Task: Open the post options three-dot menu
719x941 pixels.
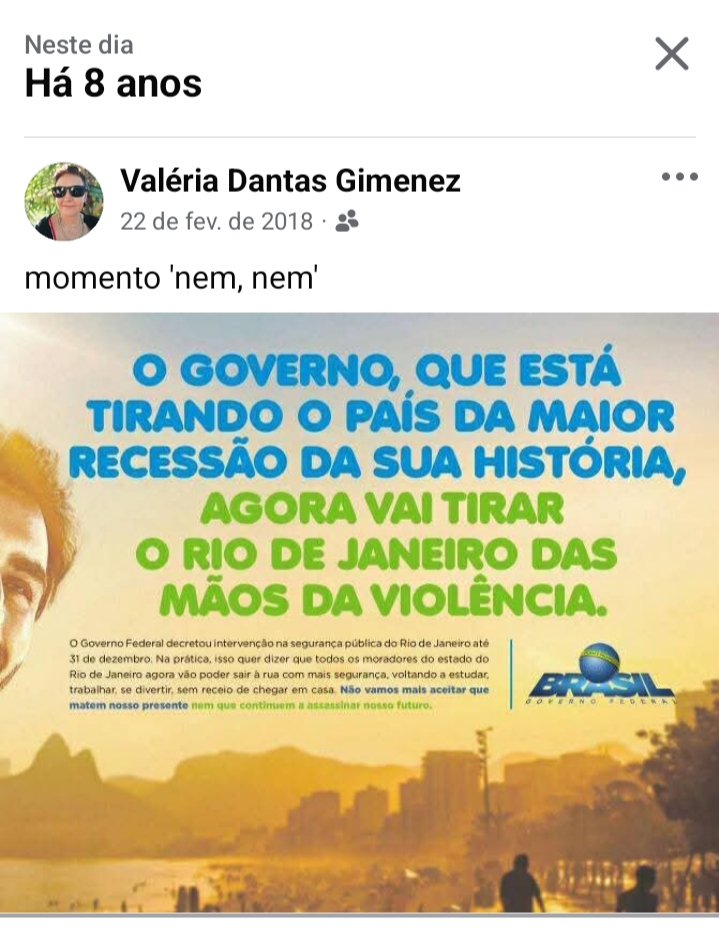Action: click(679, 178)
